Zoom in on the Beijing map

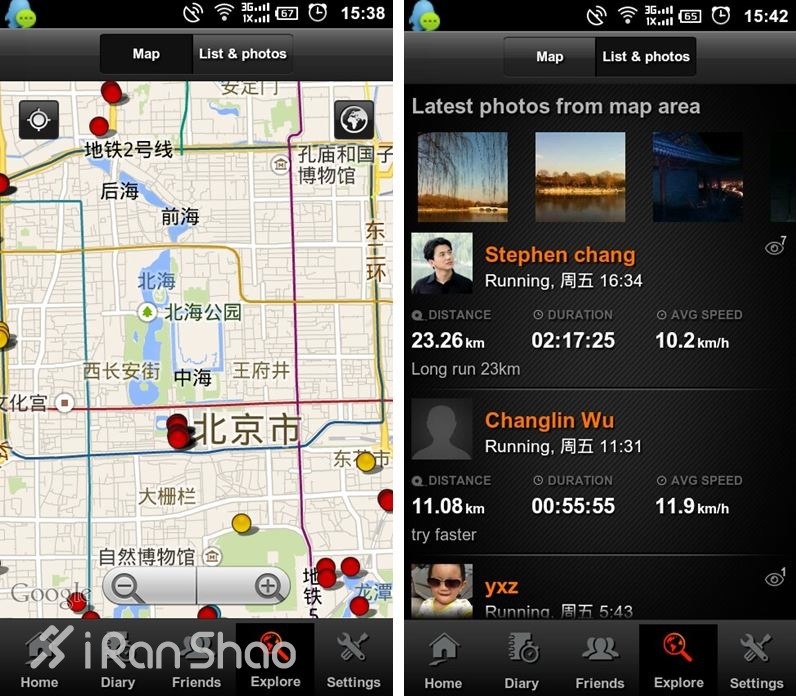pos(266,587)
